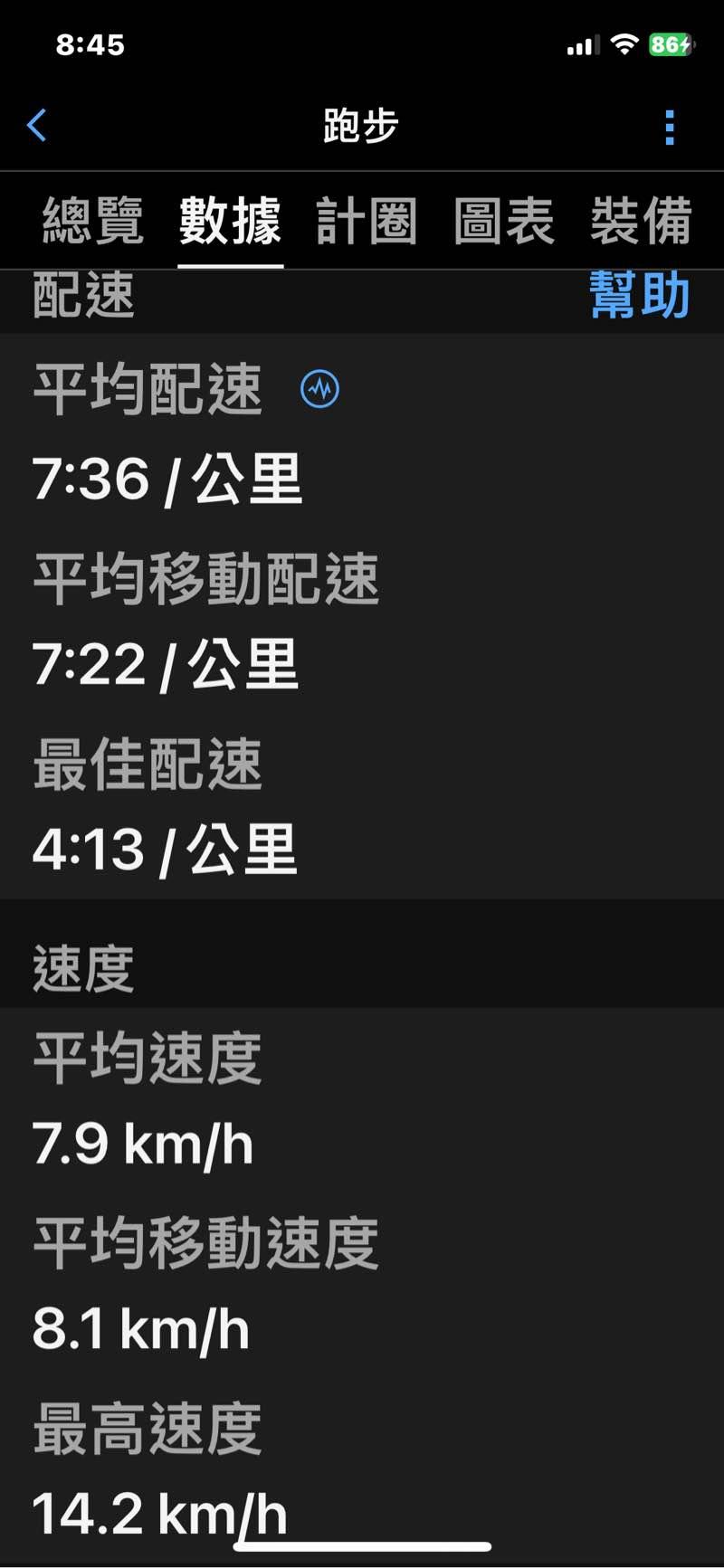
Task: Switch to the 計圈 tab
Action: click(x=367, y=222)
